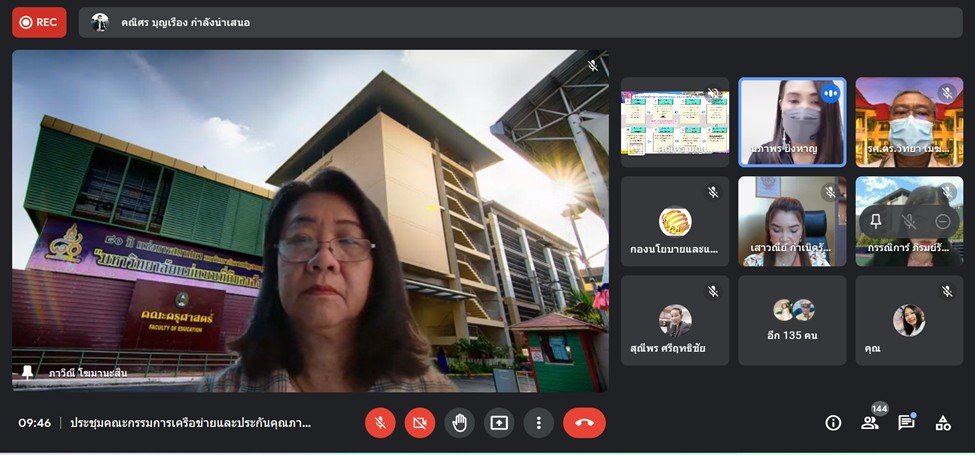Screen dimensions: 975x455
Task: Select the เสาวณีย์ participant tile
Action: tap(792, 221)
